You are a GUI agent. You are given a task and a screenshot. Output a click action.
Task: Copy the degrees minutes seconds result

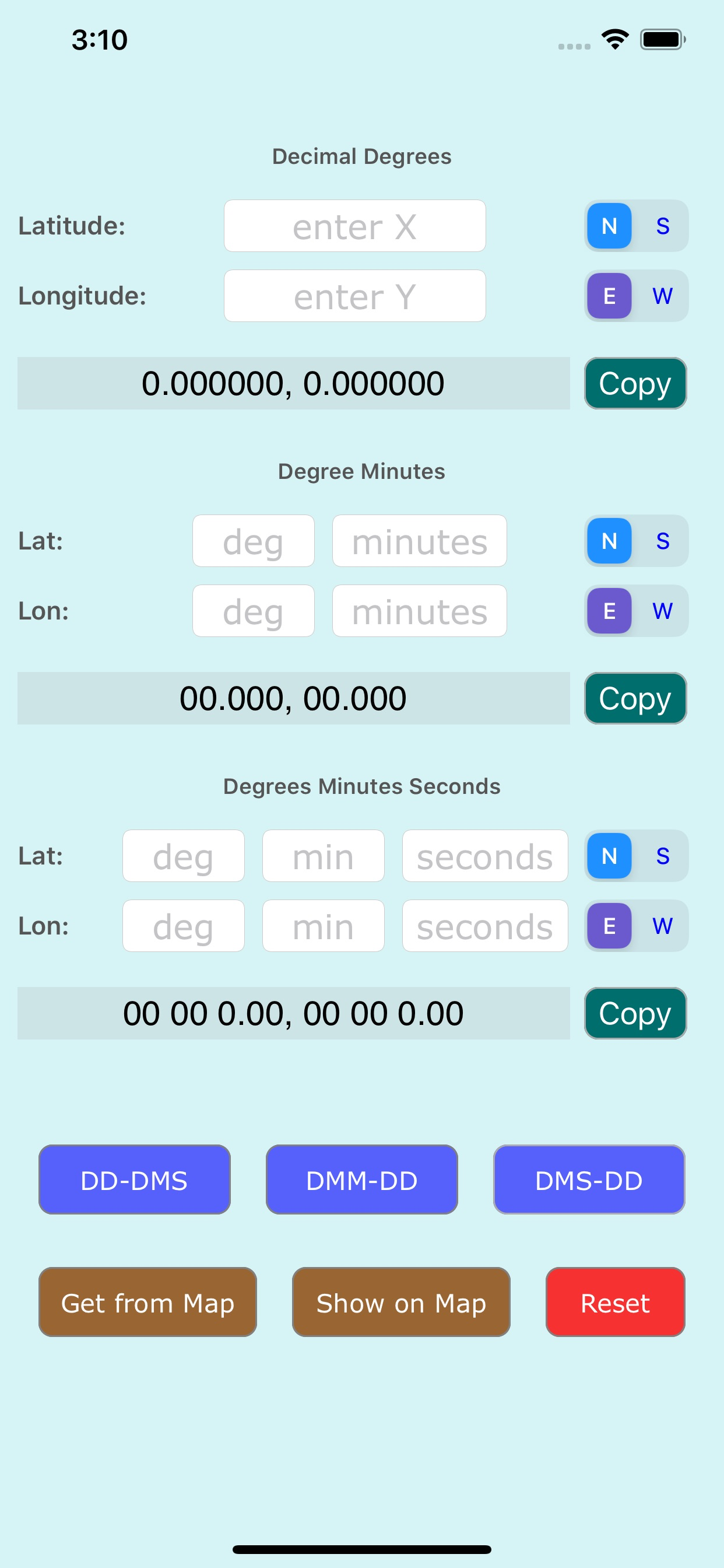click(x=635, y=1013)
